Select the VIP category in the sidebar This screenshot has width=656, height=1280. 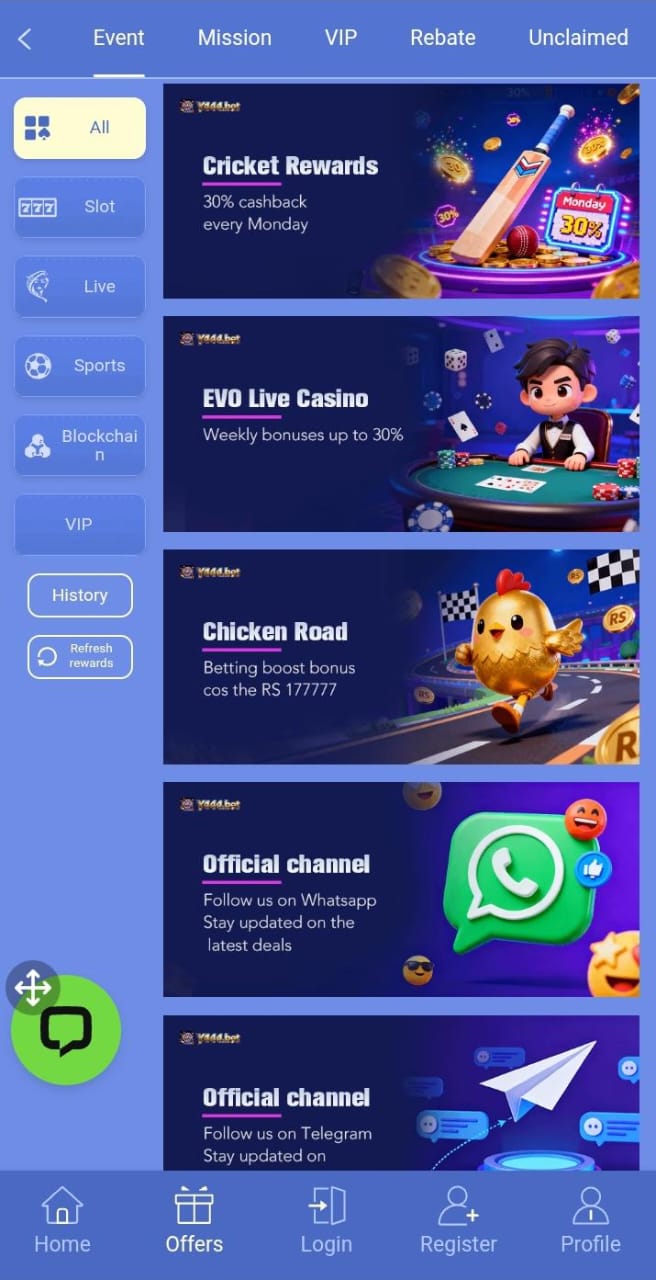pyautogui.click(x=79, y=524)
